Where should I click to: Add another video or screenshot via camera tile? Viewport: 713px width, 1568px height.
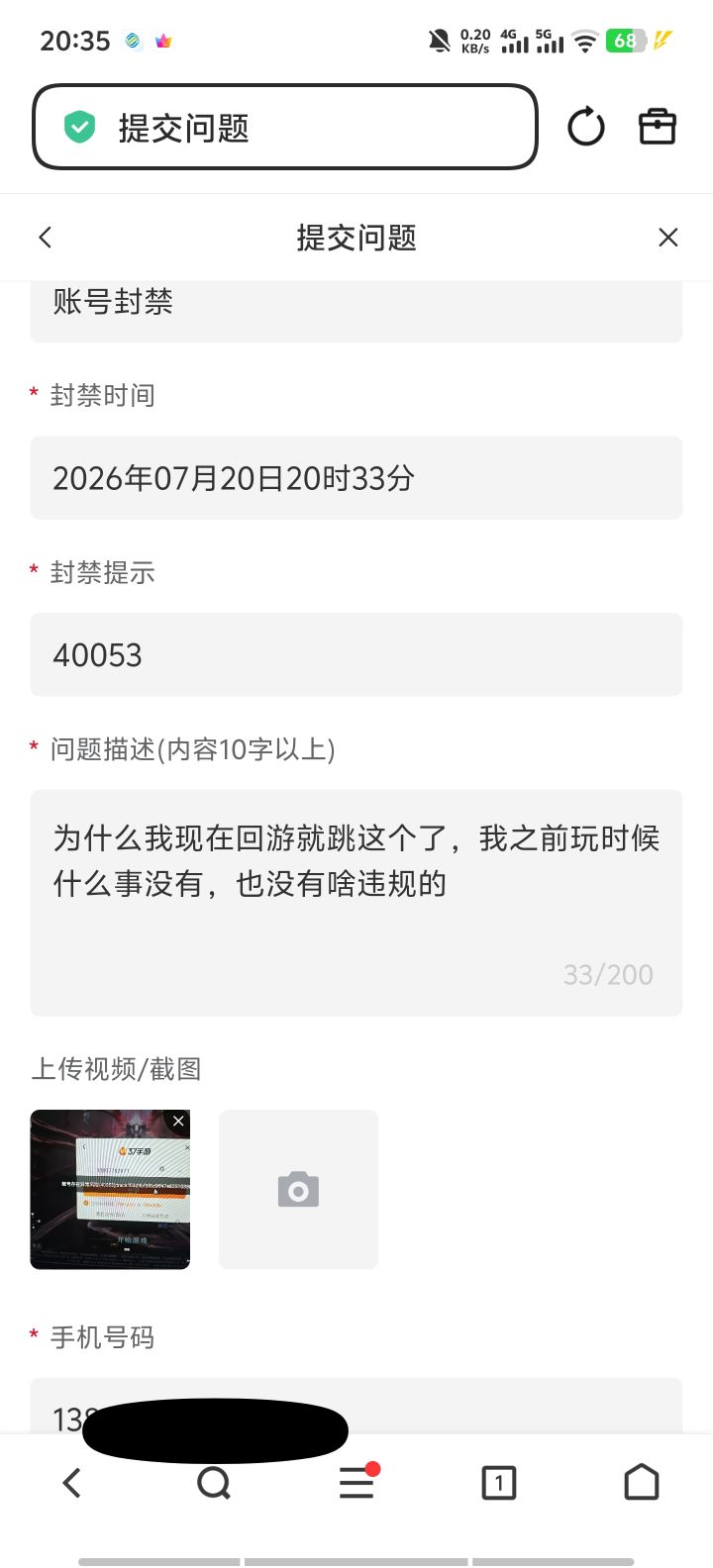tap(298, 1190)
